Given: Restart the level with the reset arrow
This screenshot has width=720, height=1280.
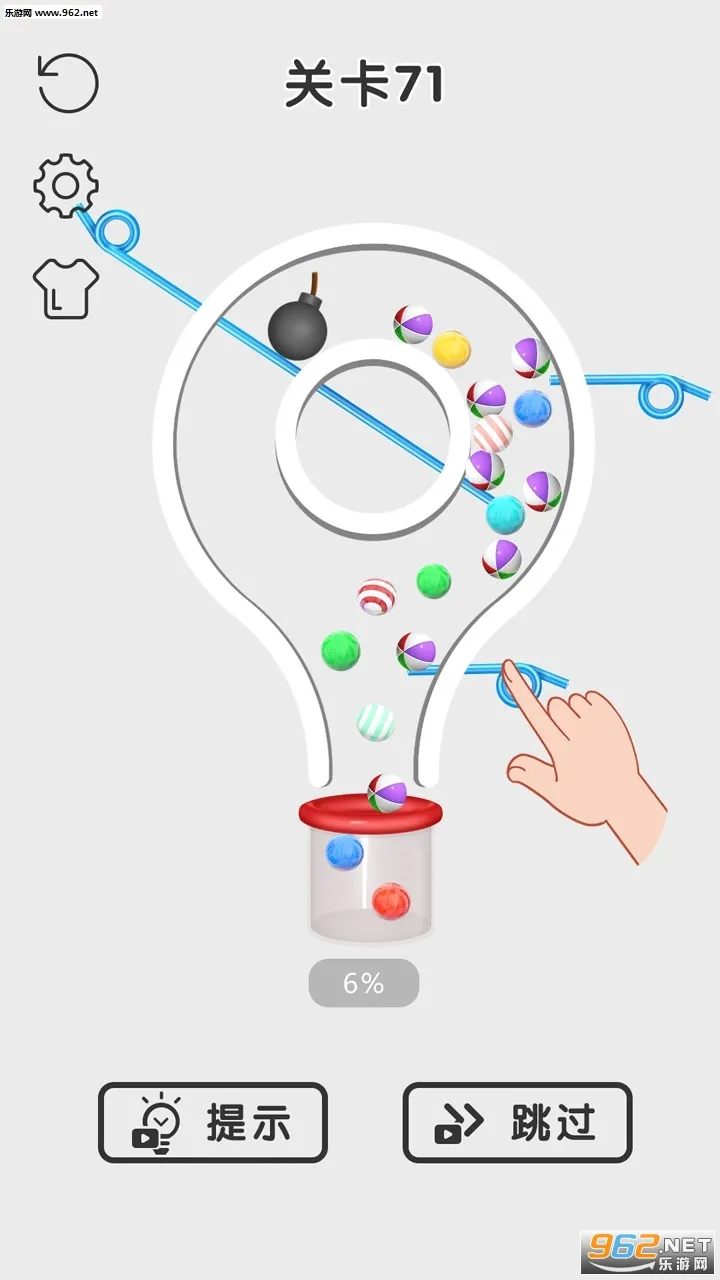Looking at the screenshot, I should (68, 82).
